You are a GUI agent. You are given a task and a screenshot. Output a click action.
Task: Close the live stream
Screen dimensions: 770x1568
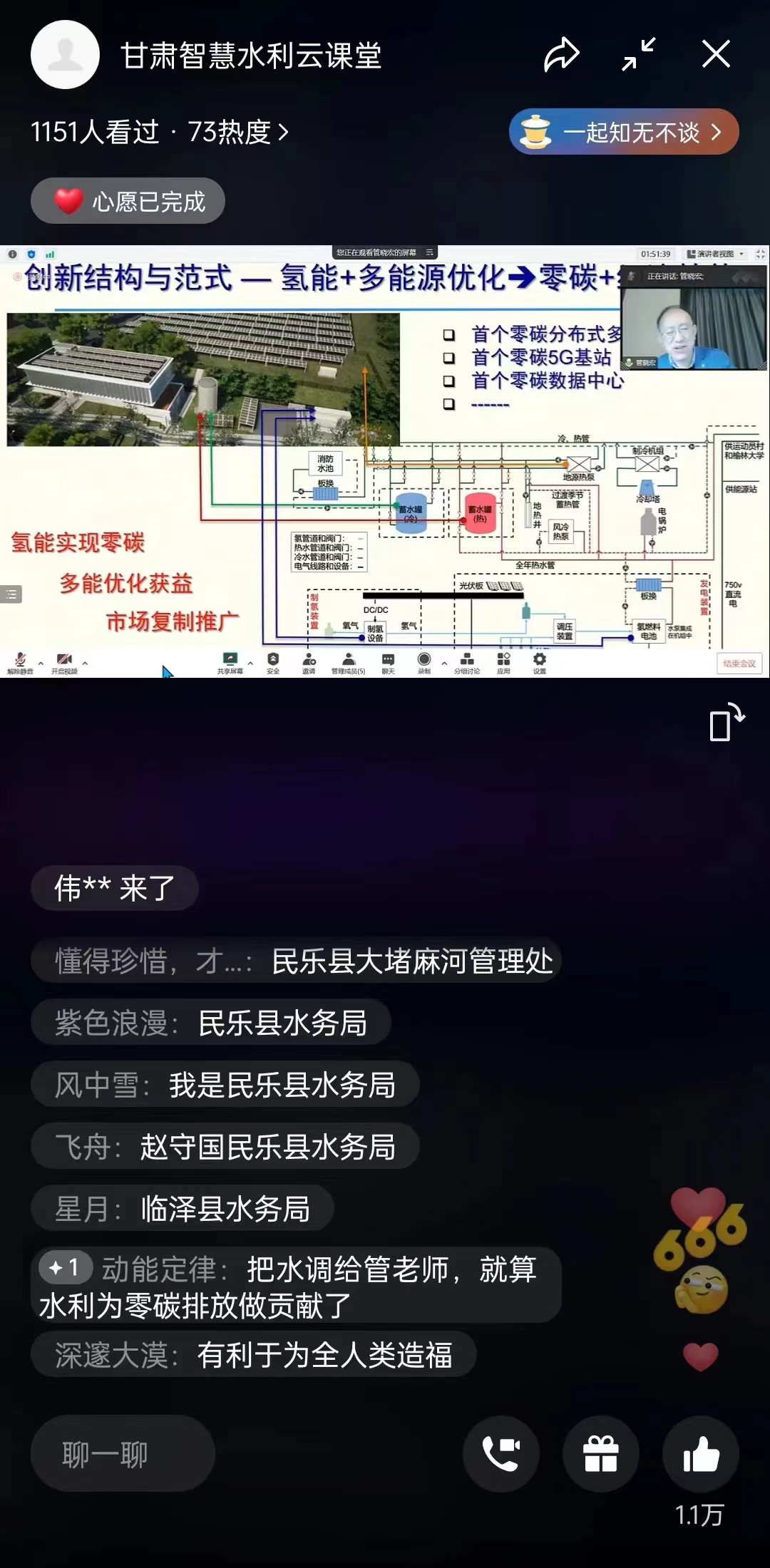pyautogui.click(x=715, y=54)
